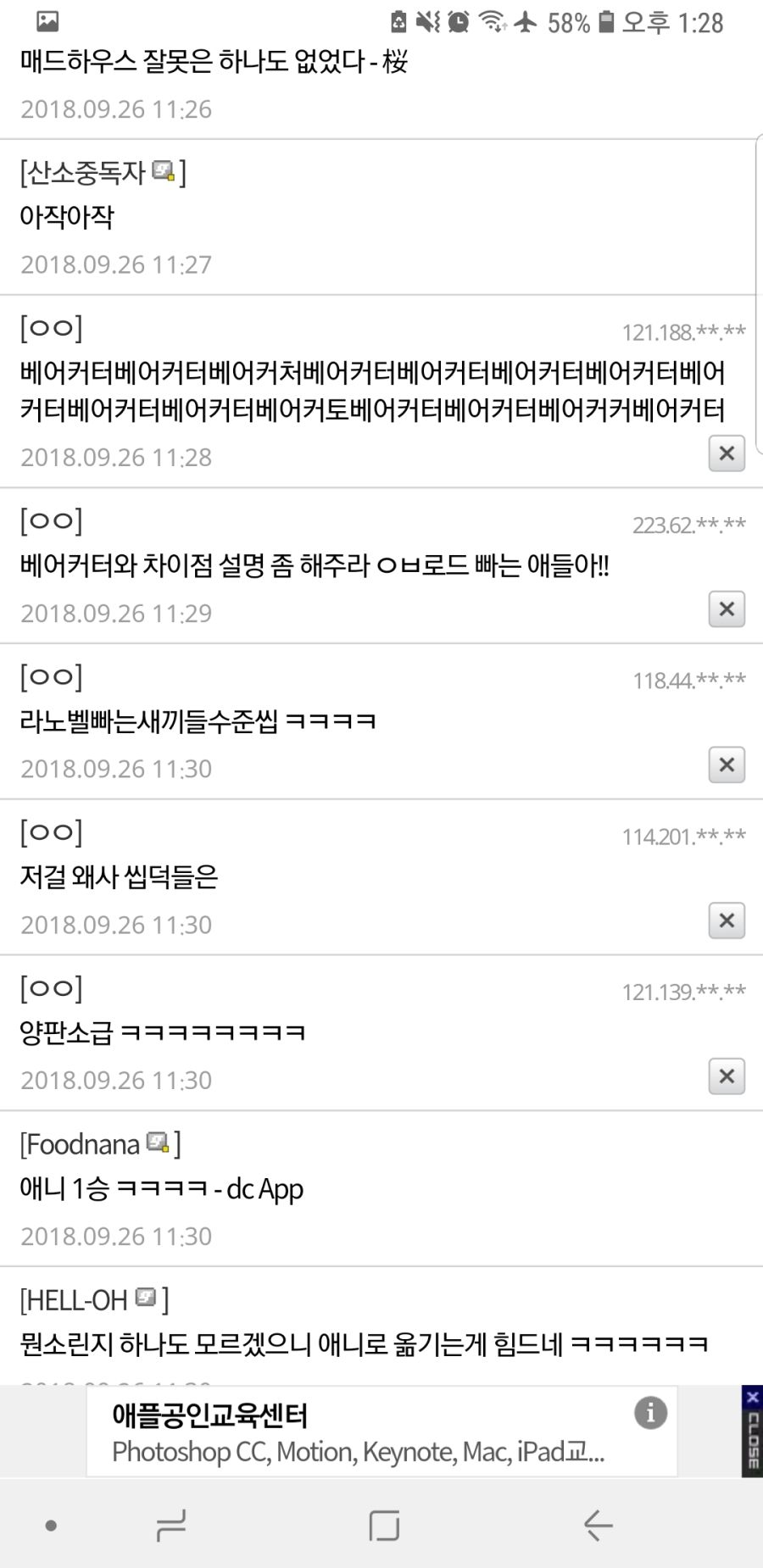Tap the Wi-Fi signal icon in the status bar

click(x=490, y=23)
